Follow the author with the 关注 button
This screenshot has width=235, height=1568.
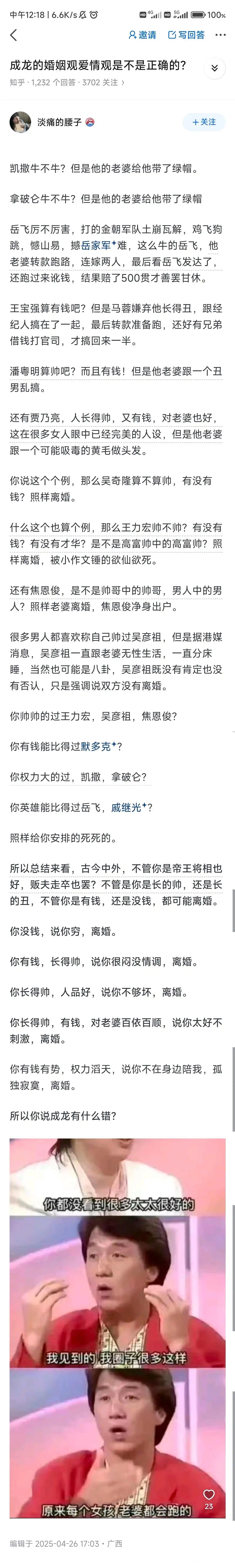click(x=204, y=122)
